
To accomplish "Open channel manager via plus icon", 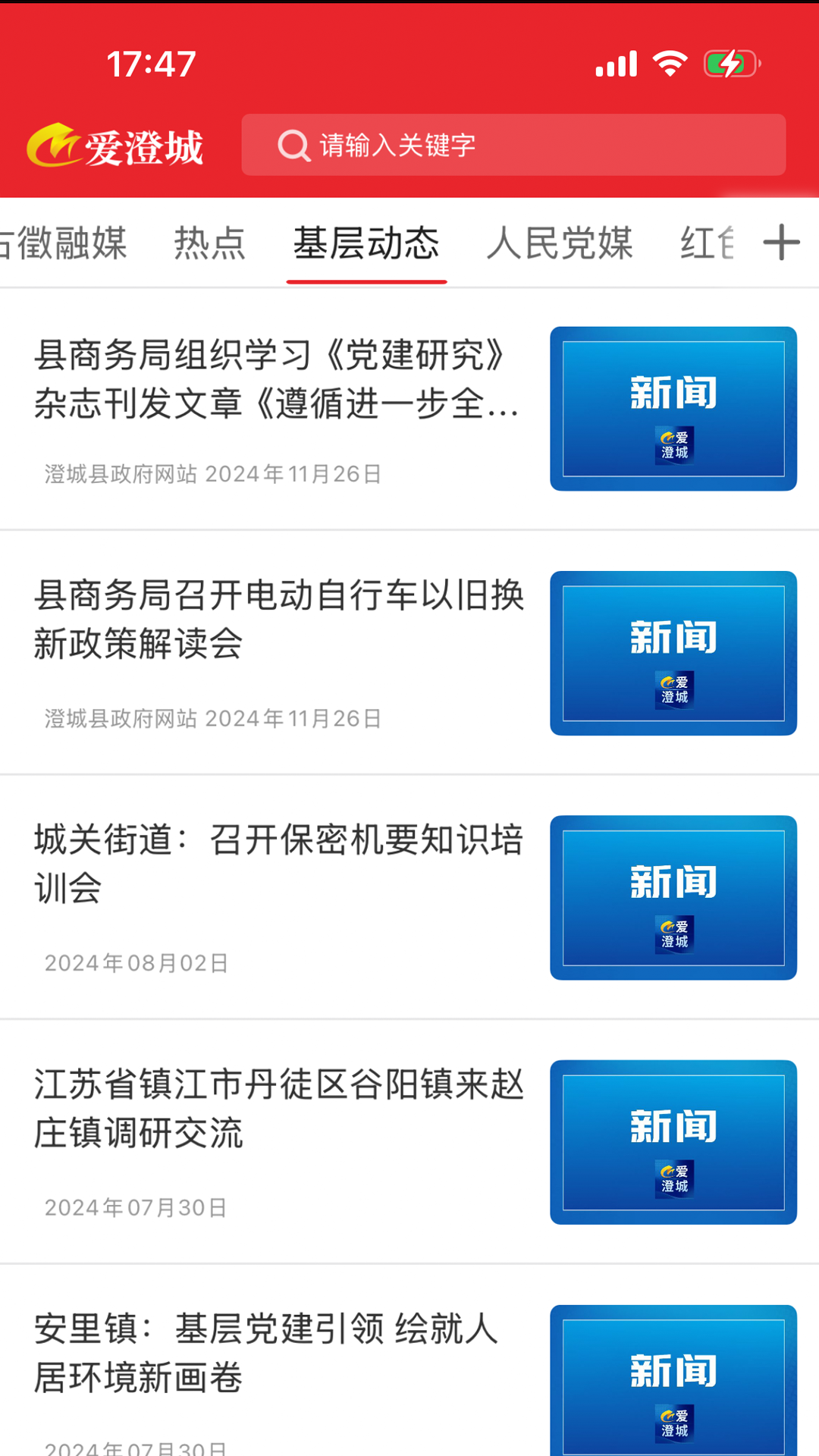I will [782, 242].
